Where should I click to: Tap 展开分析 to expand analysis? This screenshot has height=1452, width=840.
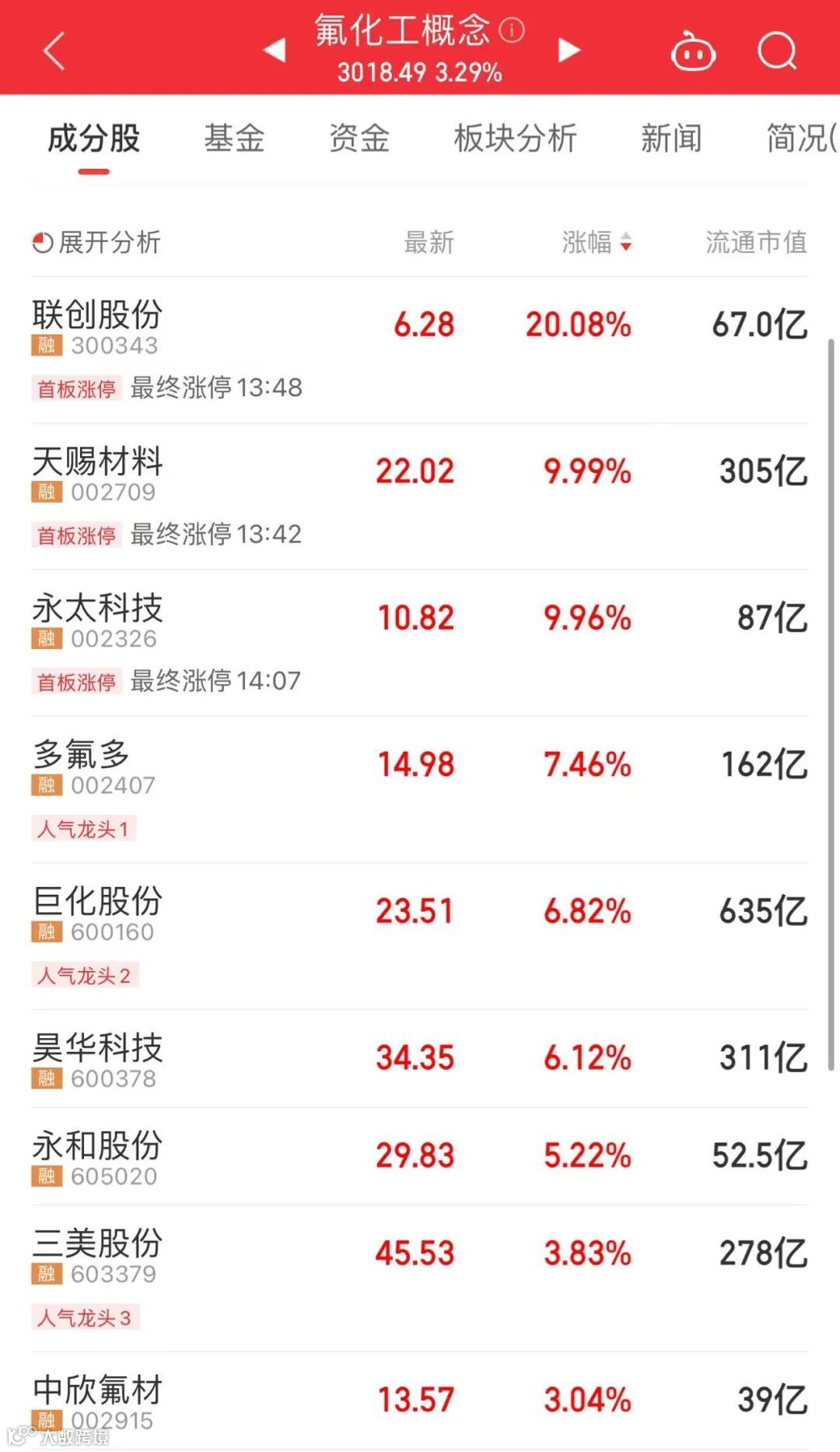click(x=96, y=243)
